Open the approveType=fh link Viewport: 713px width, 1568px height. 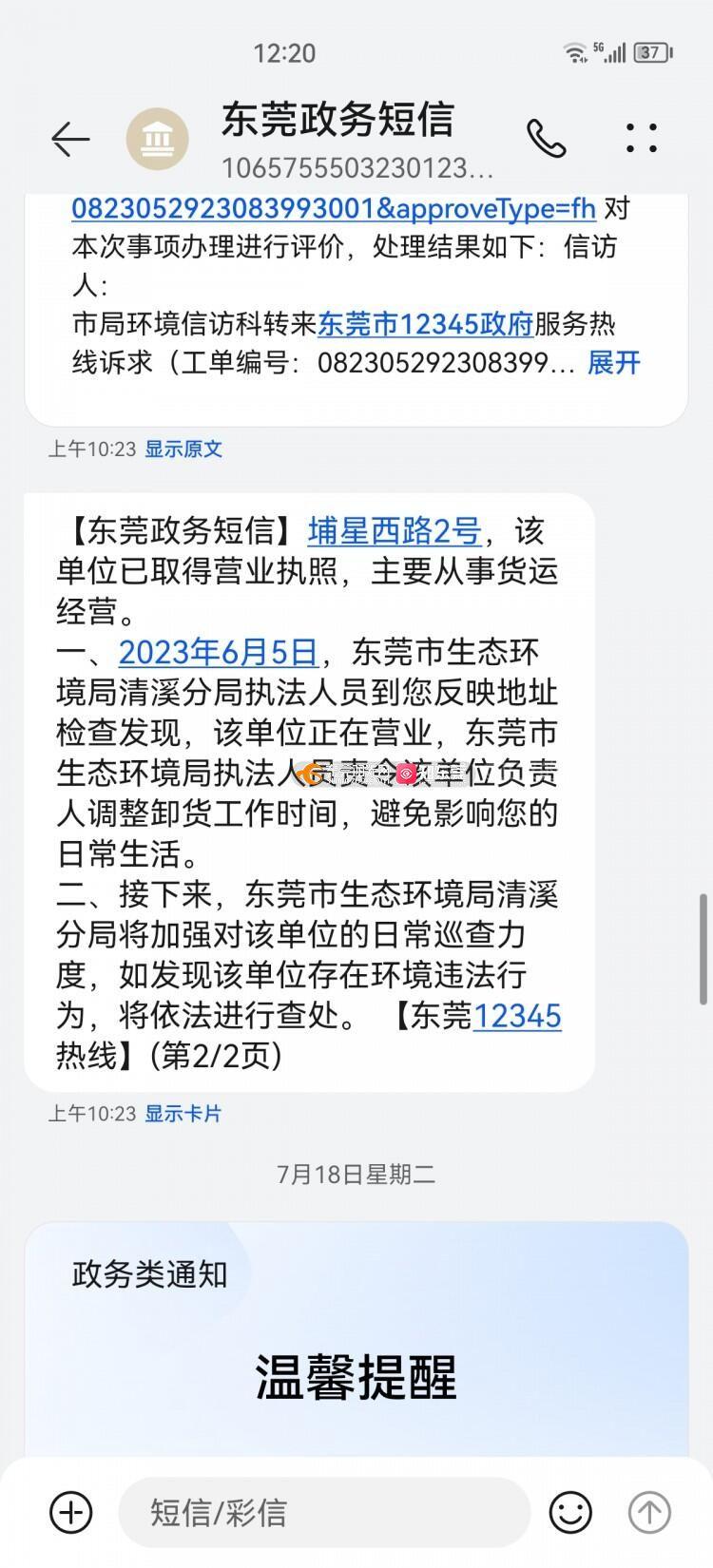click(333, 208)
